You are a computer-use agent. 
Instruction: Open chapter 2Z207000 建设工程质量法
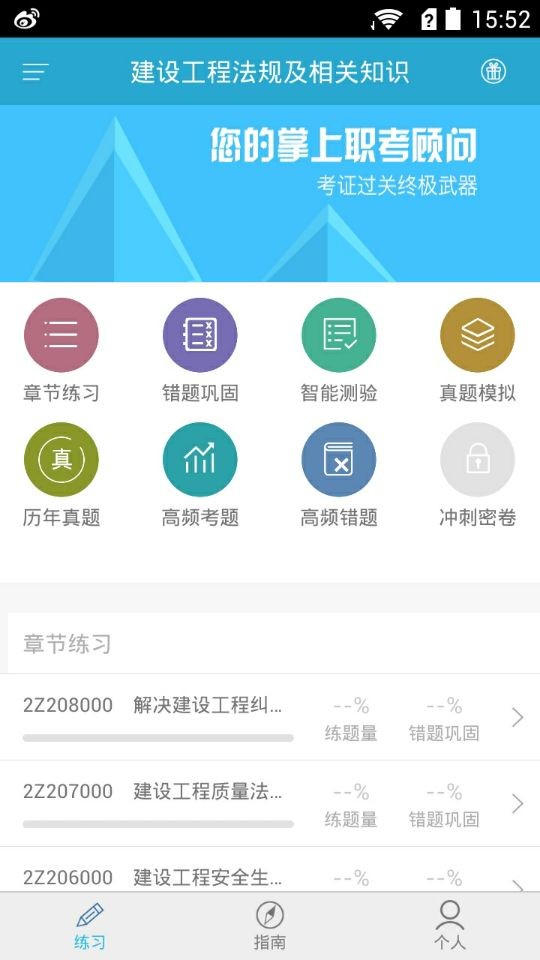coord(270,804)
